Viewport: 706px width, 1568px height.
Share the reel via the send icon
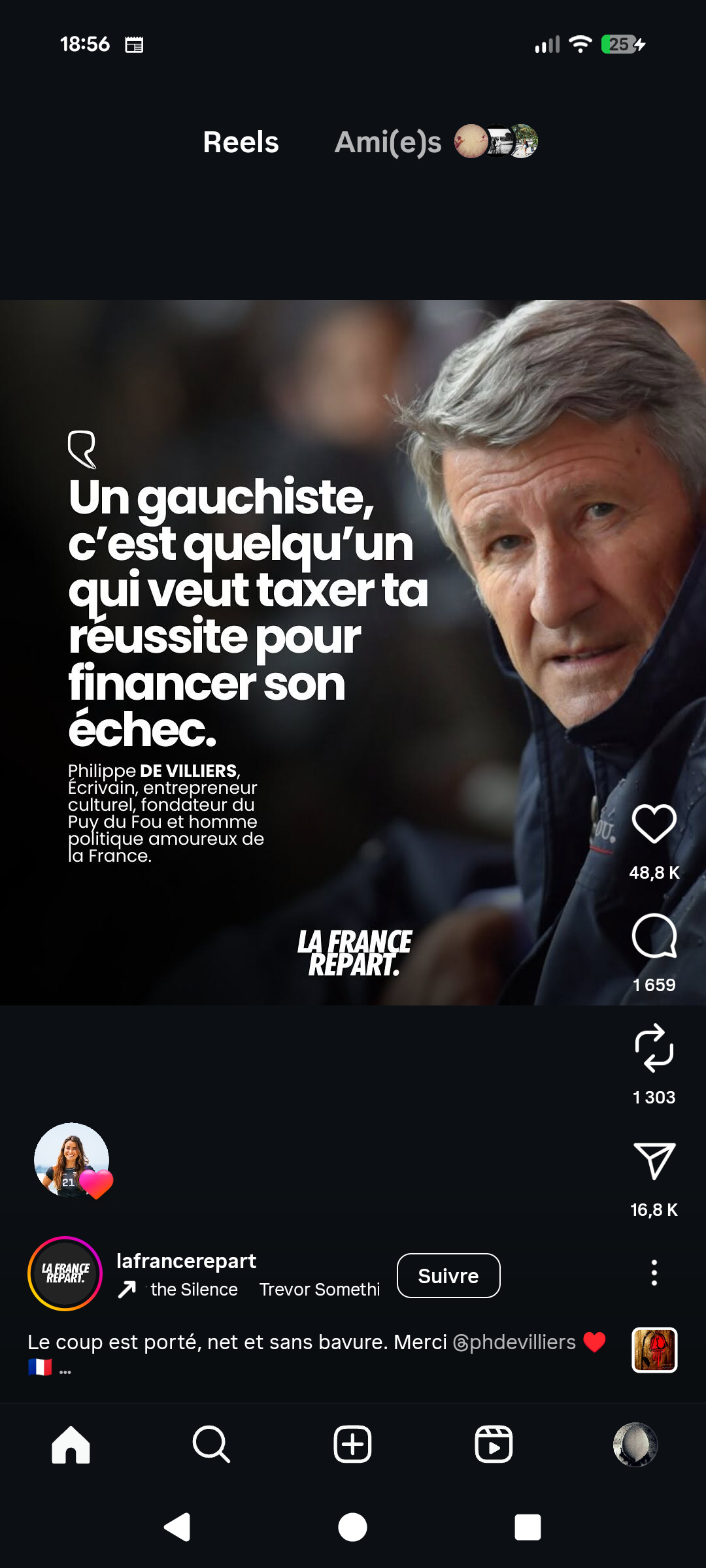pos(654,1161)
